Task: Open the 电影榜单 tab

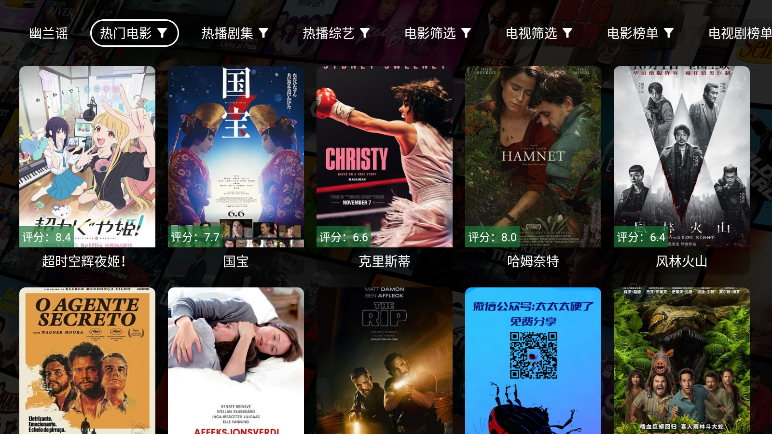Action: (x=640, y=33)
